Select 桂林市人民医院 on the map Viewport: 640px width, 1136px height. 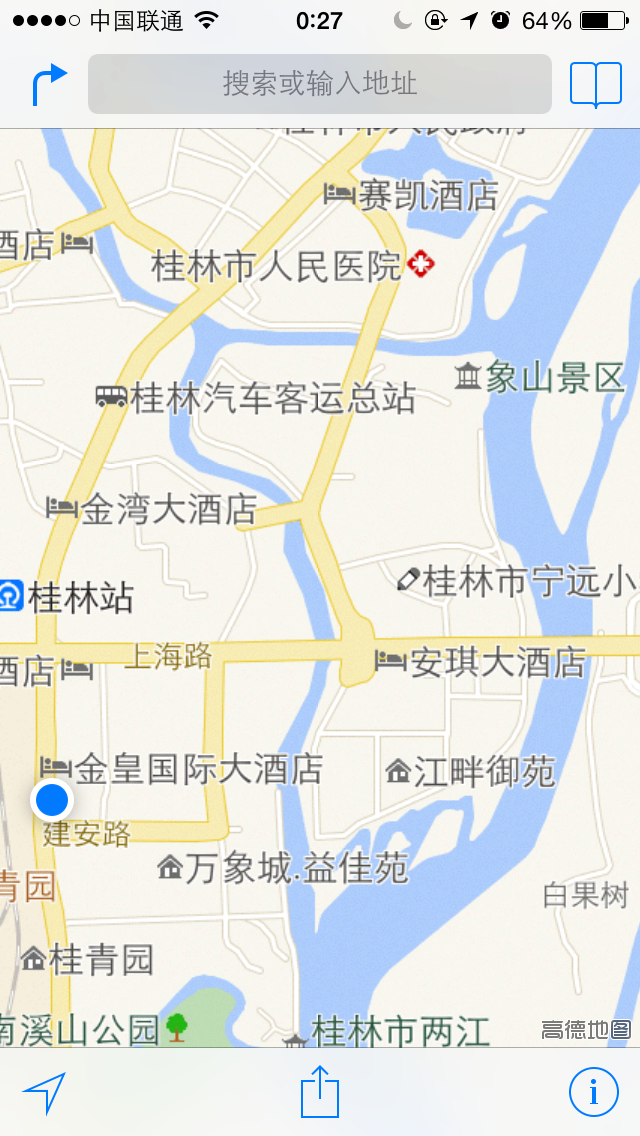(x=421, y=266)
